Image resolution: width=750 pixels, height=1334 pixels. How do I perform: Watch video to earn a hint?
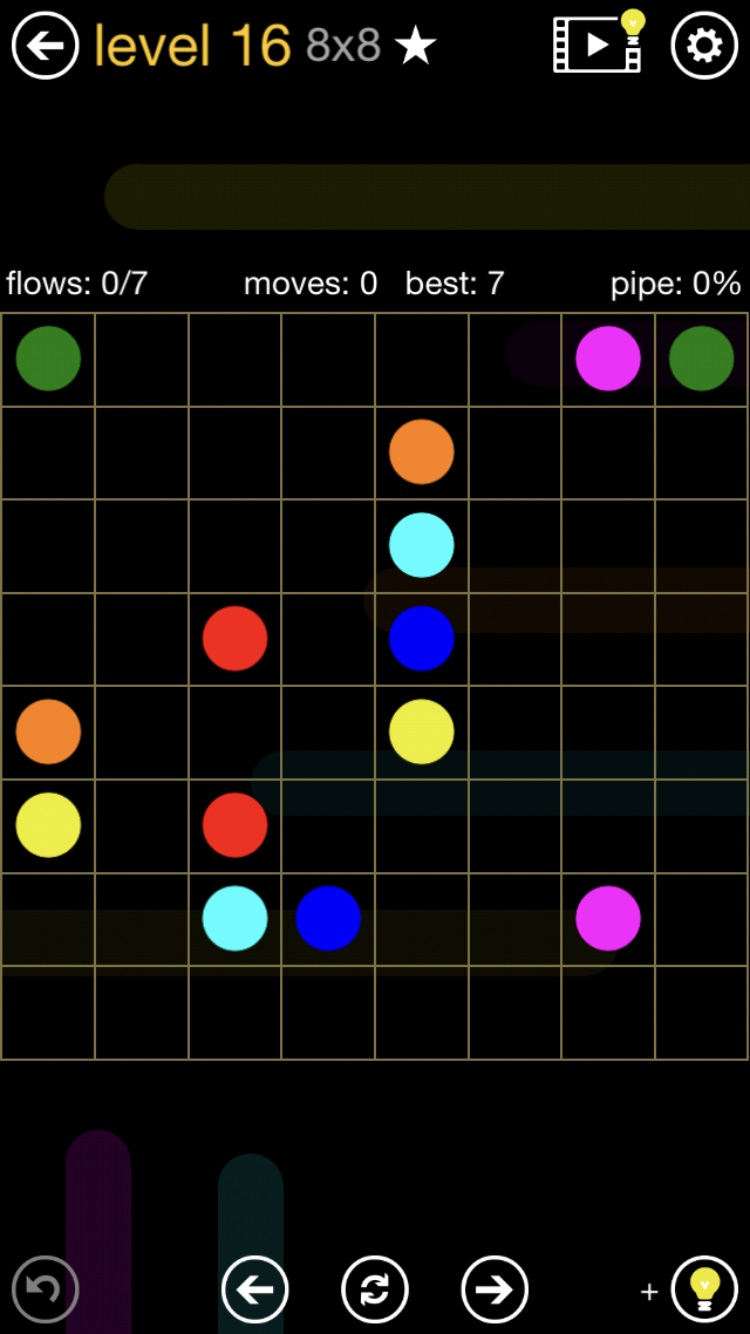pos(599,44)
